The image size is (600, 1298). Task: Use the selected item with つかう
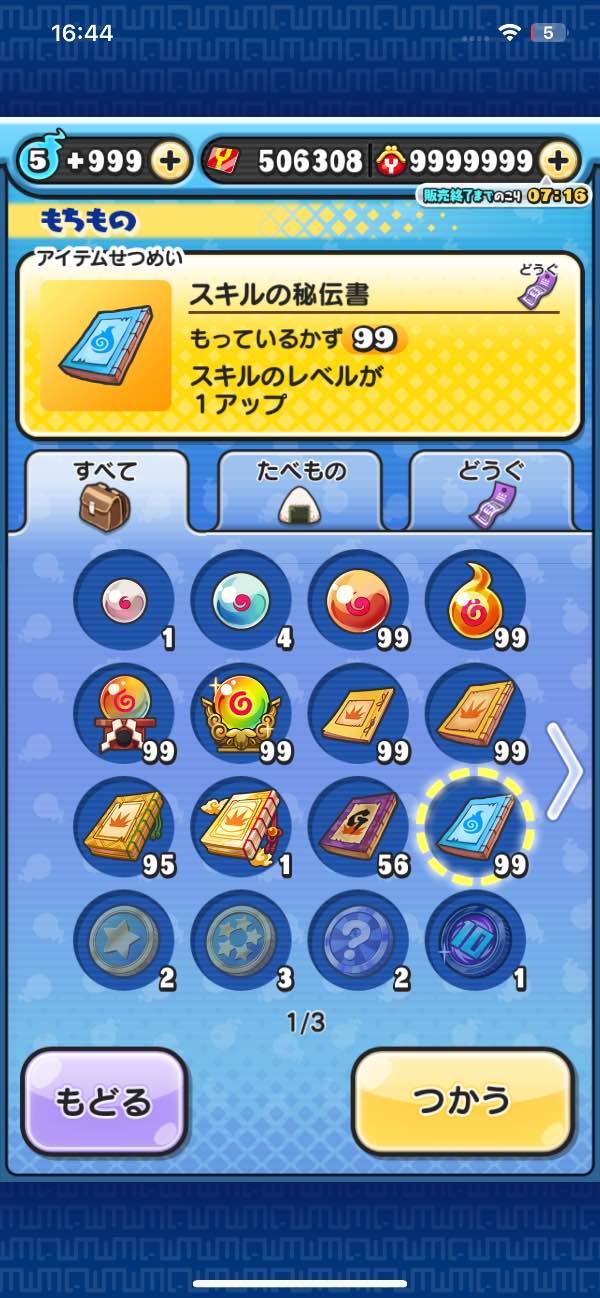[x=463, y=1101]
